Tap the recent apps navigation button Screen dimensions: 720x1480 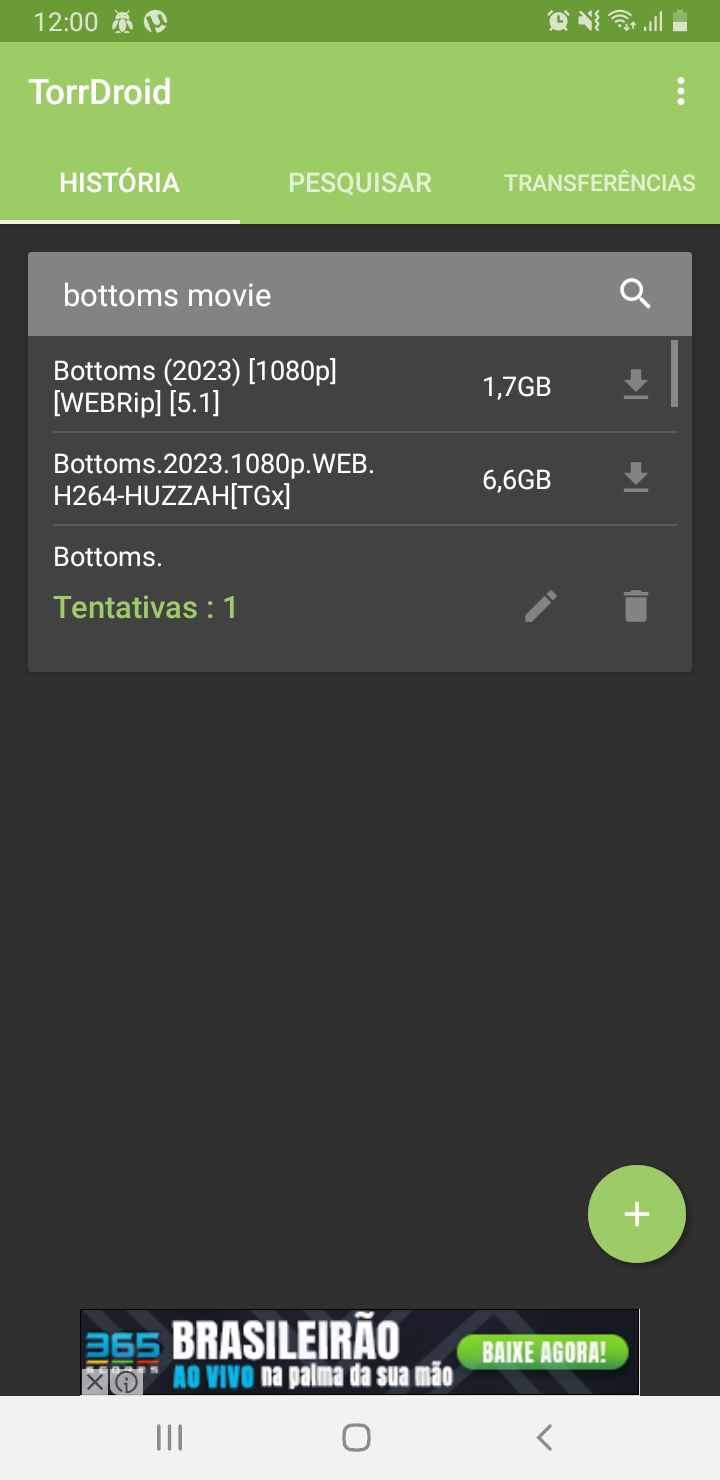point(170,1437)
